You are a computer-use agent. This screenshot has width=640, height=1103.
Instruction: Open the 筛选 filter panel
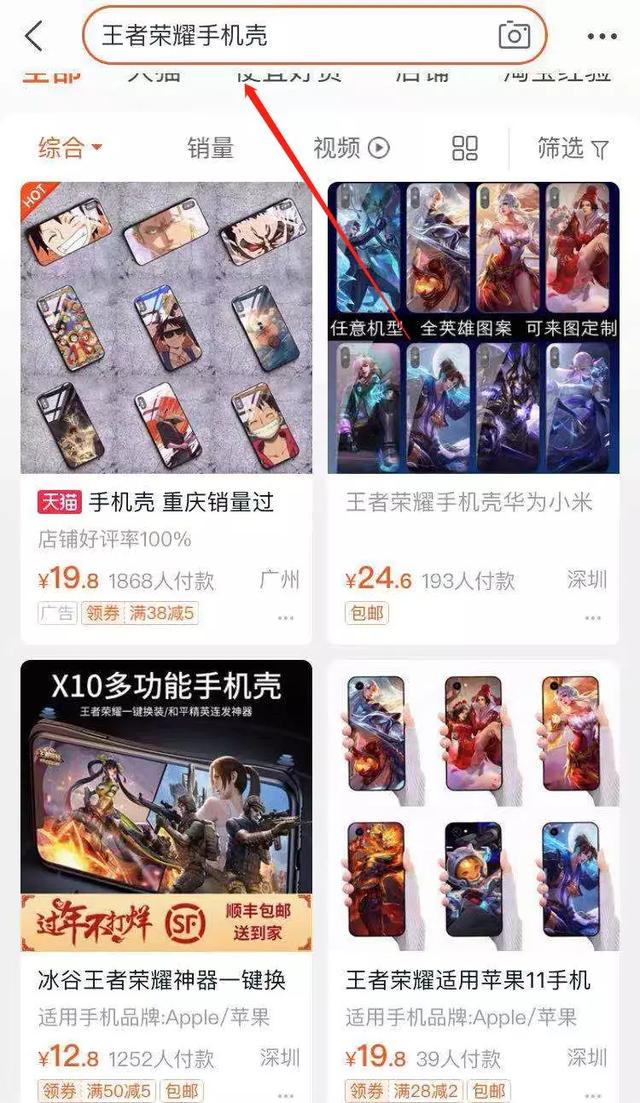pos(572,149)
